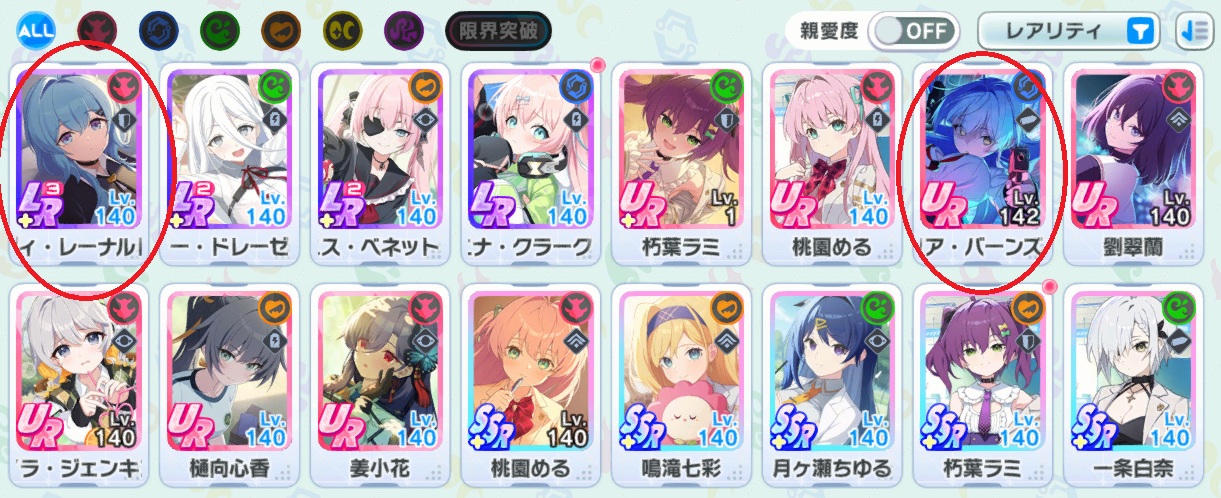Viewport: 1221px width, 498px height.
Task: Filter by the blue attribute icon
Action: coord(158,30)
